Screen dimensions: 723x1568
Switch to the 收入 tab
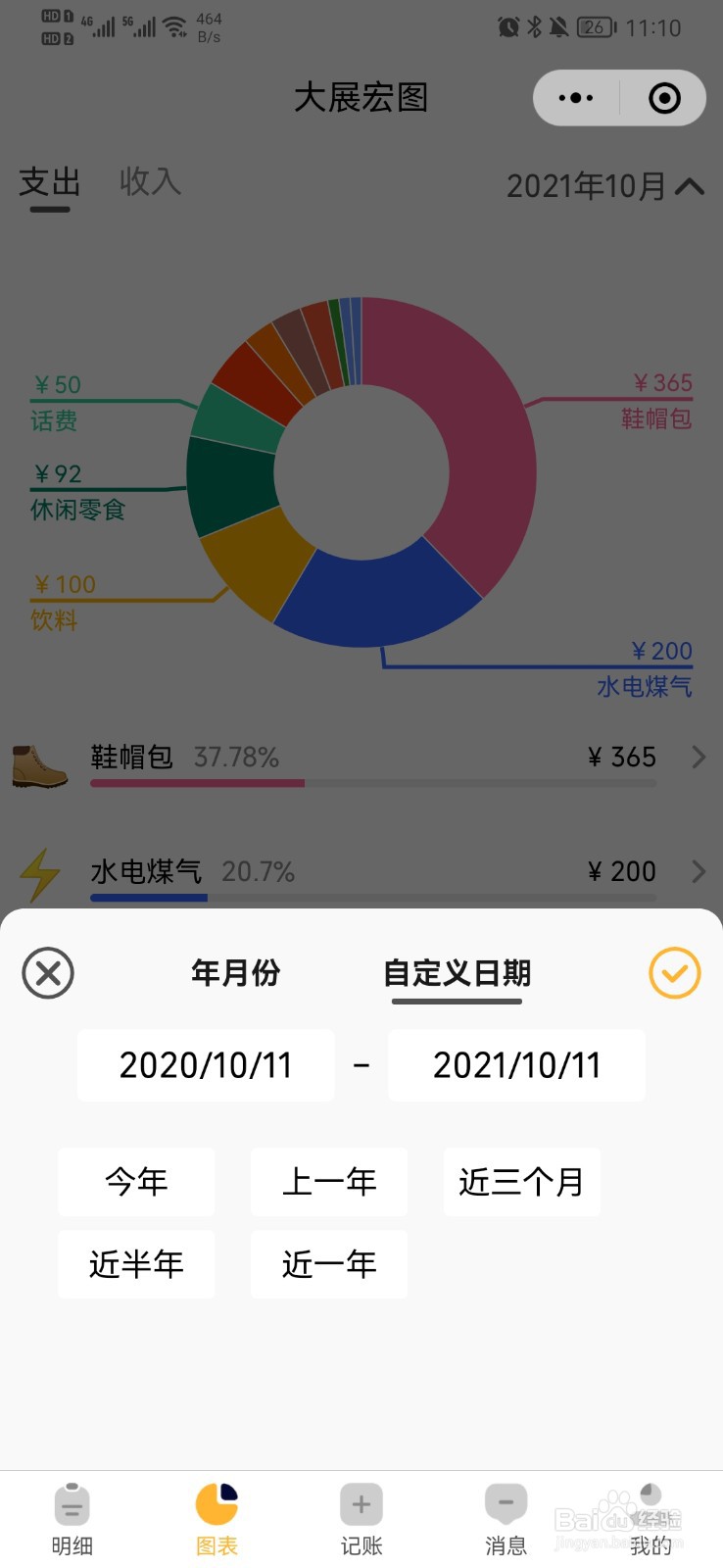[x=150, y=184]
